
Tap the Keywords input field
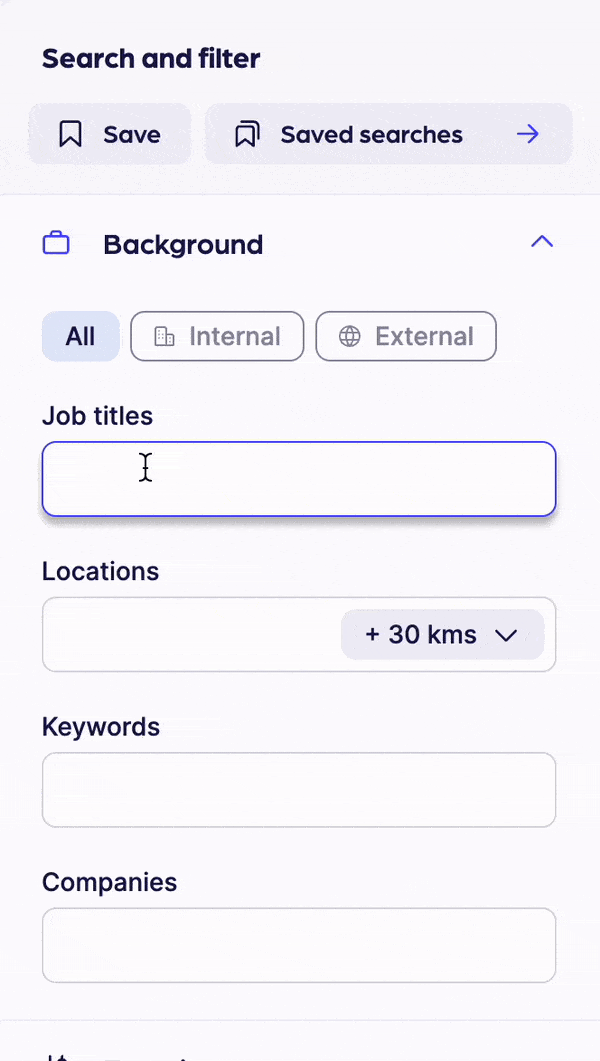click(298, 790)
